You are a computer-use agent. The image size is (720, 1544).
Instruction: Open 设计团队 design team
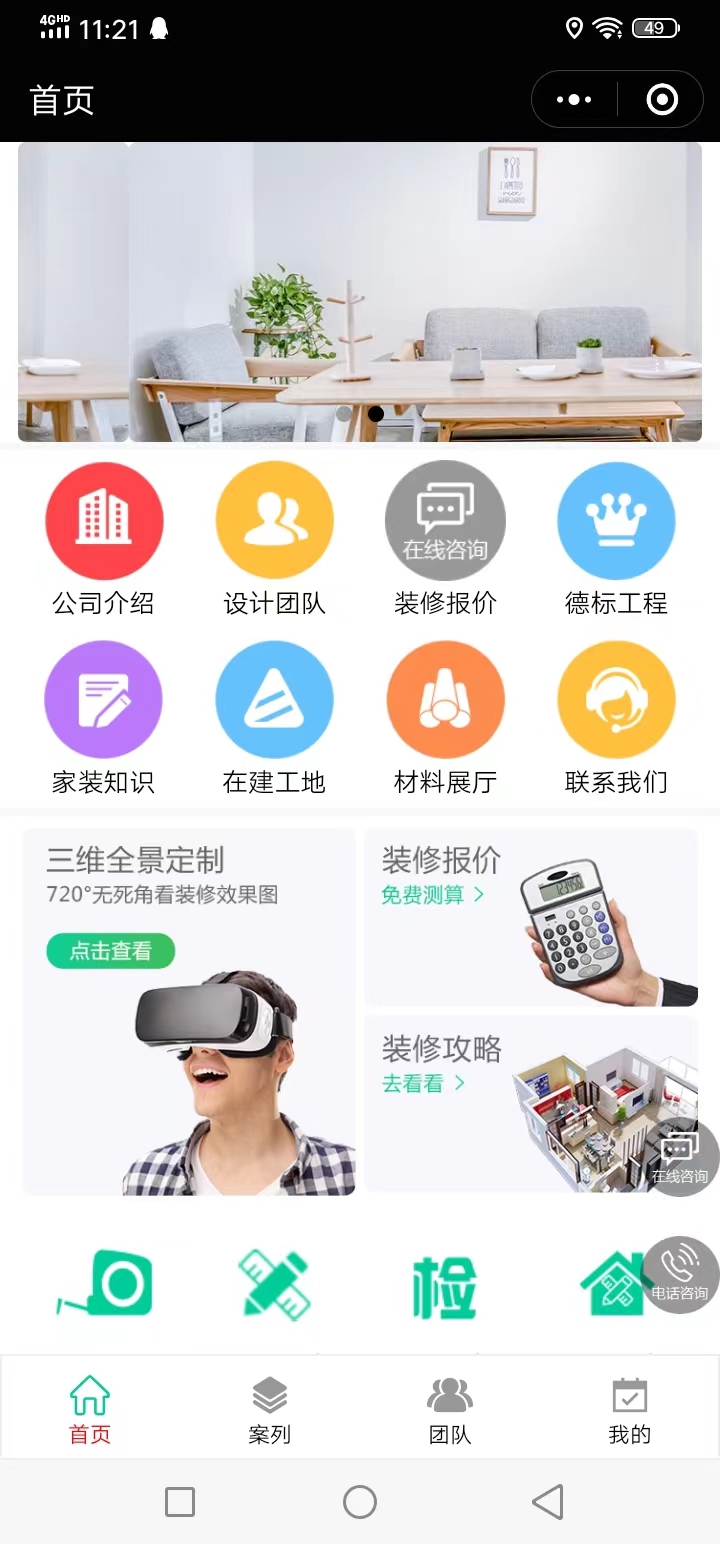[x=274, y=522]
